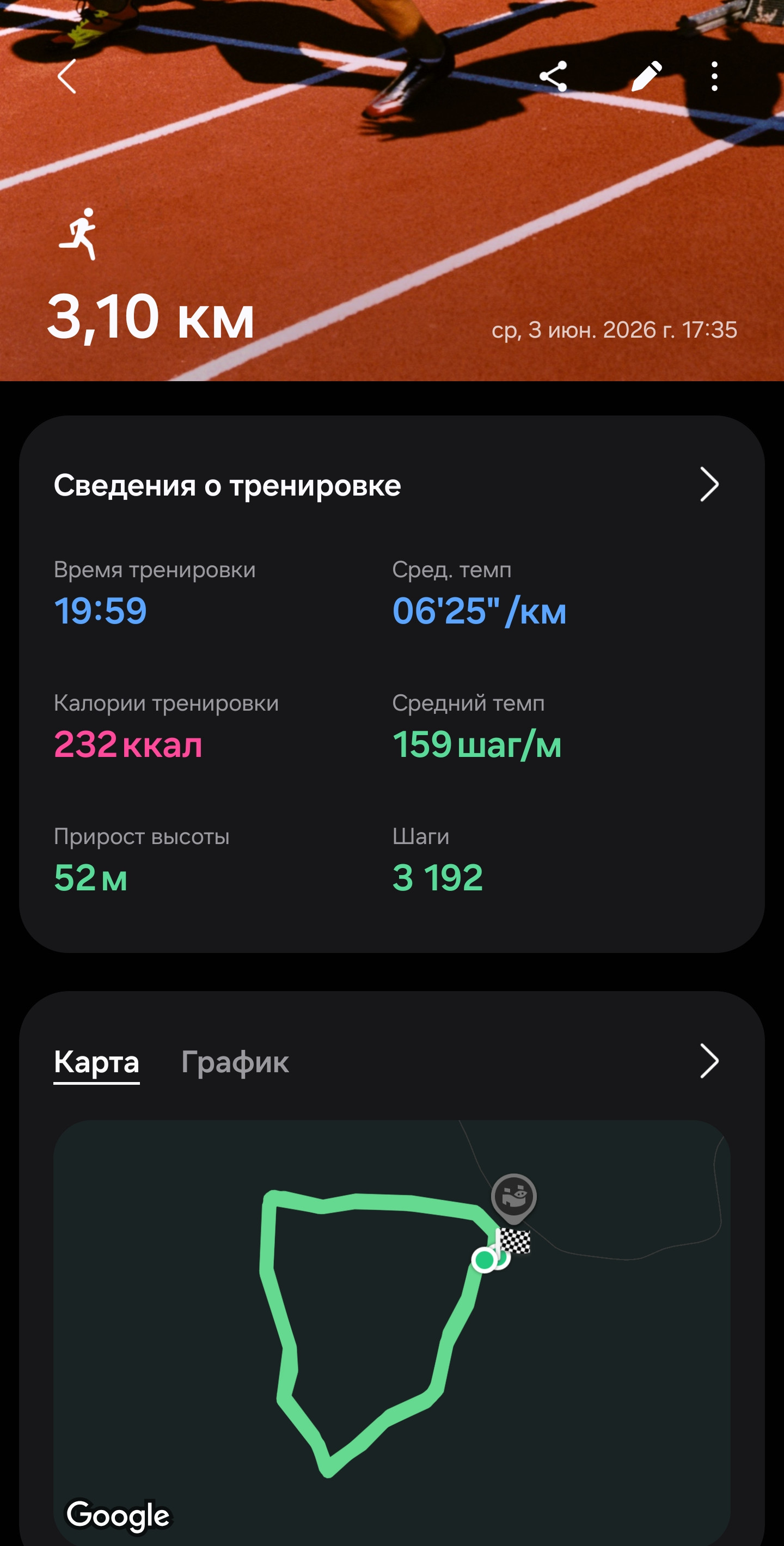Edit the workout with the pencil icon
The width and height of the screenshot is (784, 1546).
point(647,76)
